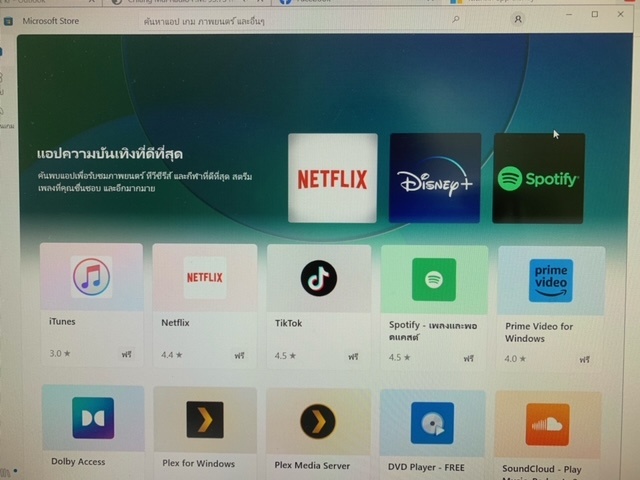This screenshot has width=640, height=480.
Task: Open the large Netflix banner tile
Action: coord(332,178)
